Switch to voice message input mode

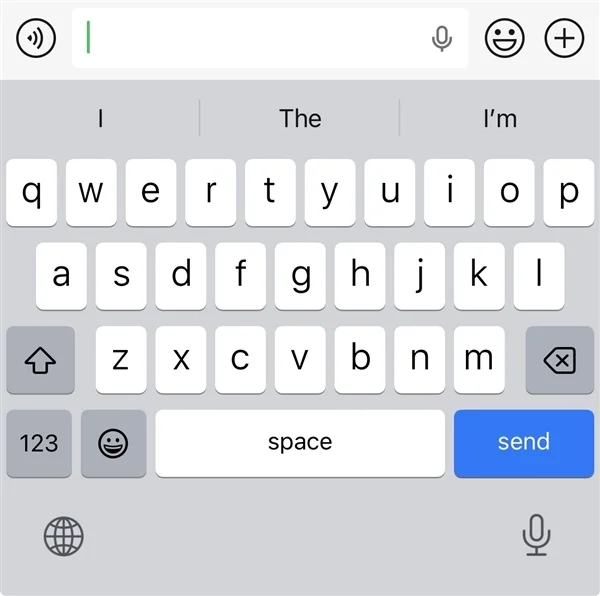point(37,39)
